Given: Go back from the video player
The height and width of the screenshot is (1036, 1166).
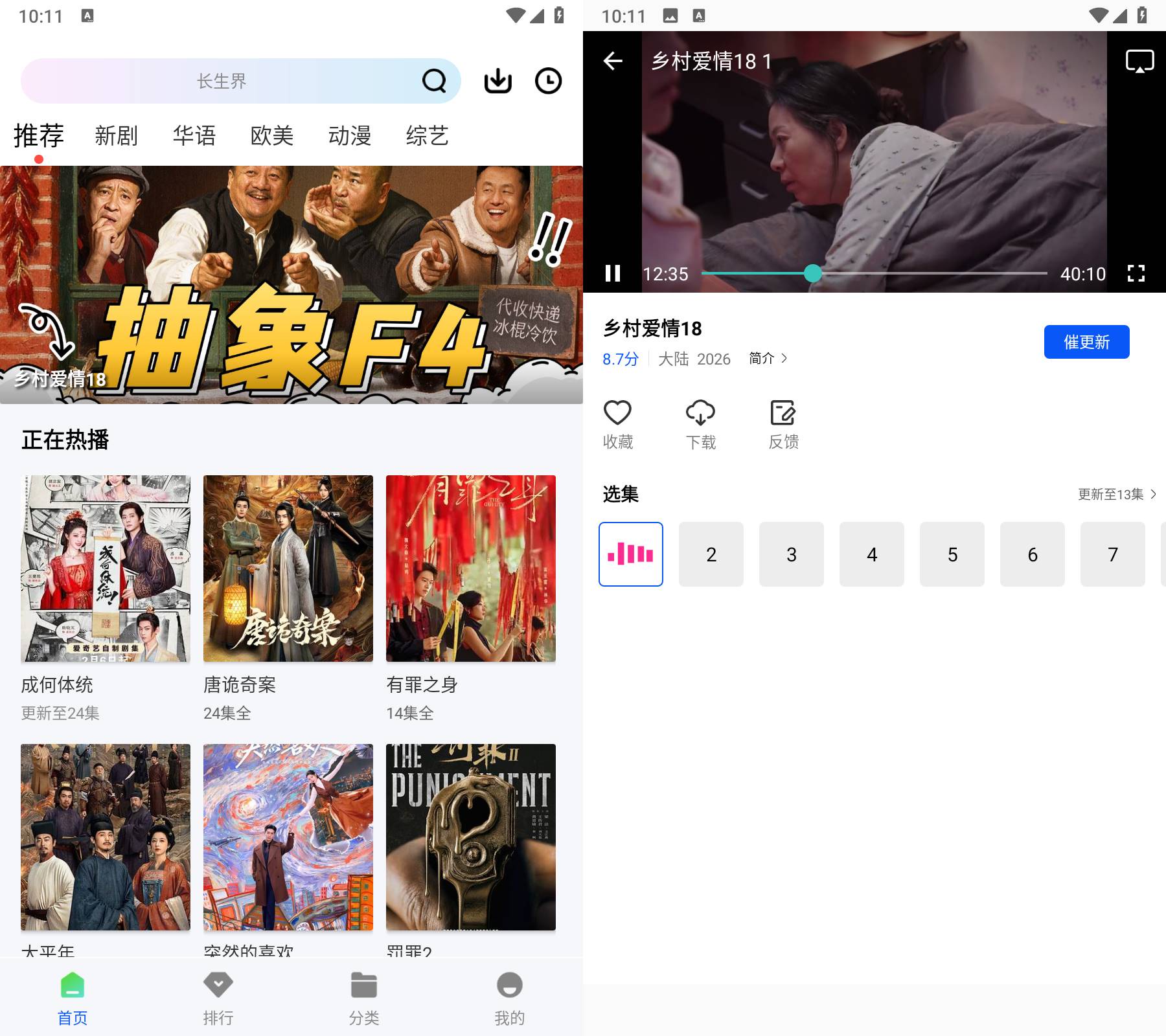Looking at the screenshot, I should pyautogui.click(x=613, y=62).
